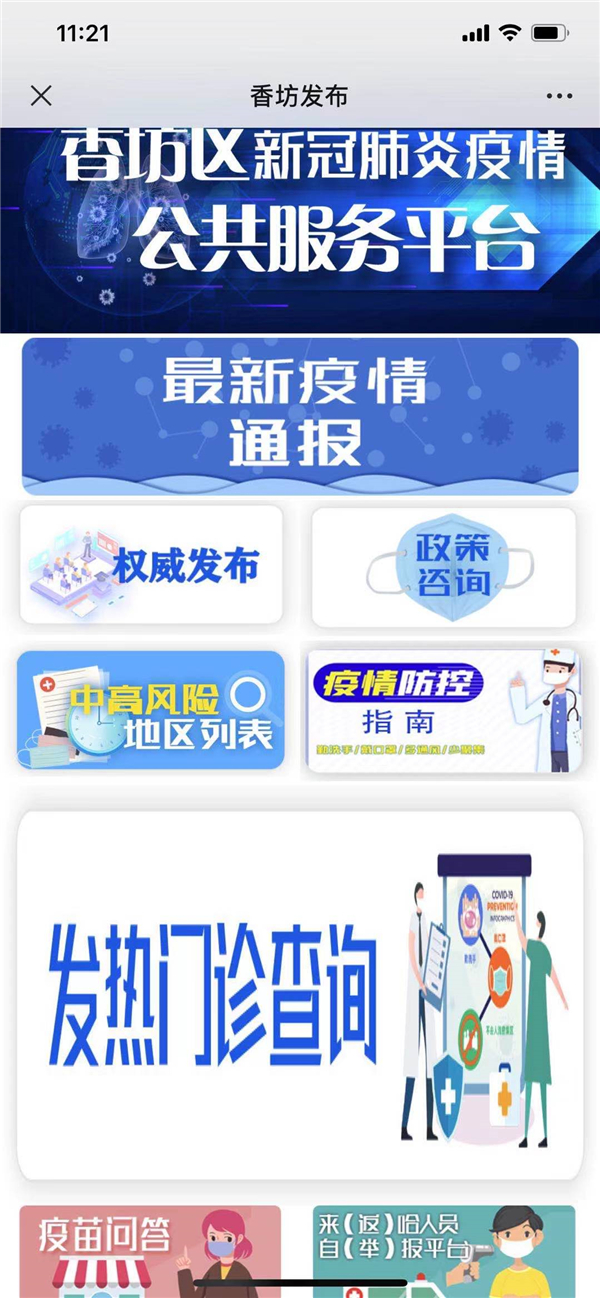Open 发热门诊查询 lookup

click(x=300, y=994)
